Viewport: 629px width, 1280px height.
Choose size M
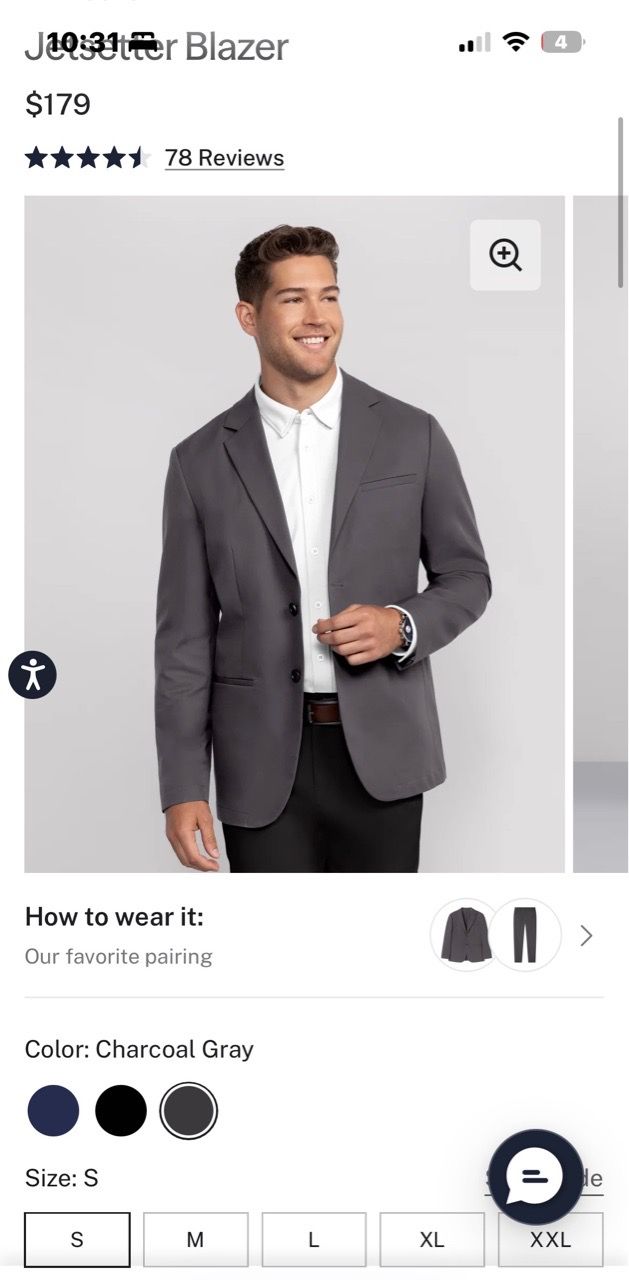(x=195, y=1240)
